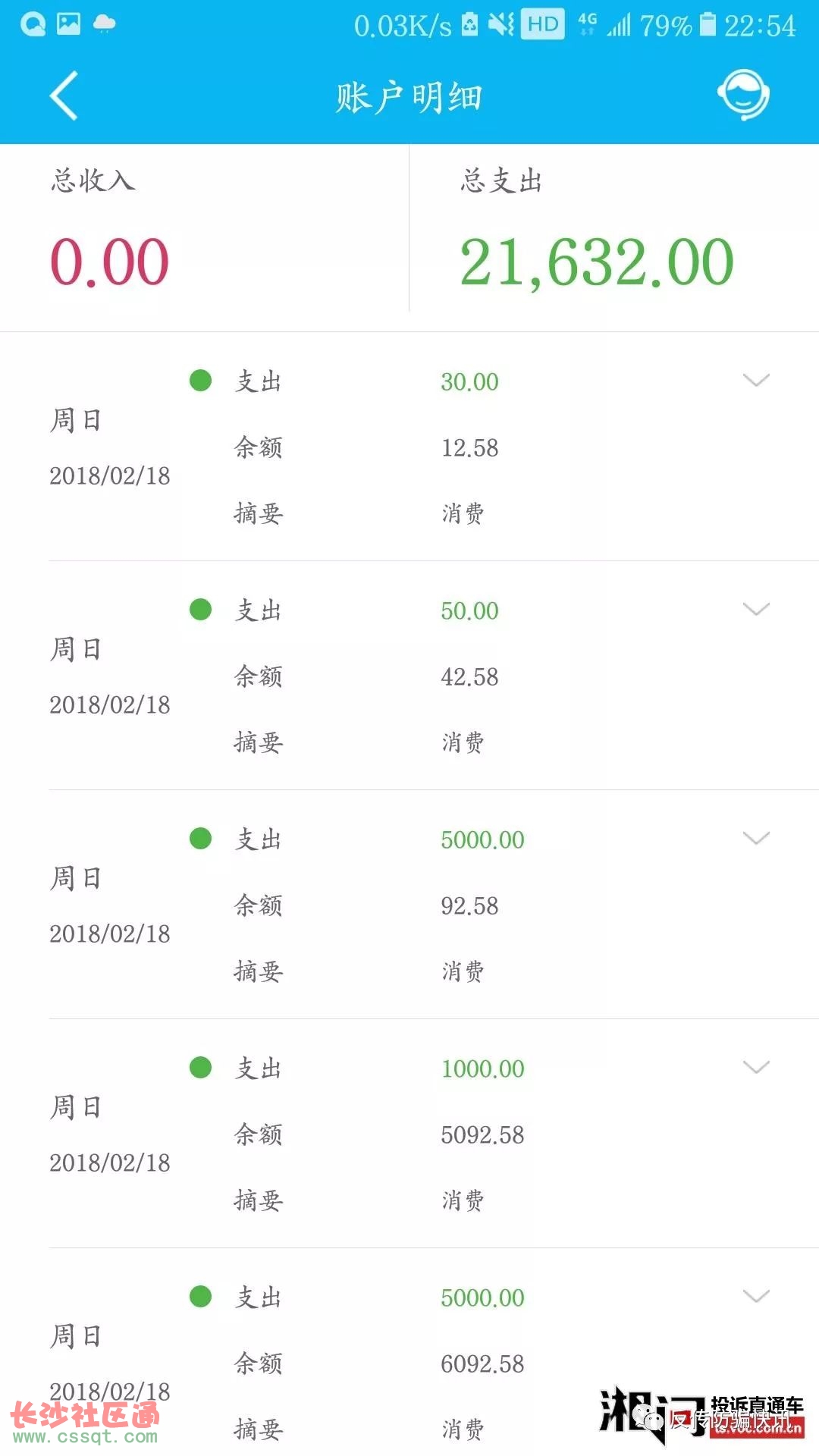The height and width of the screenshot is (1456, 819).
Task: Expand the 5000.00 transaction with 92.58 balance
Action: tap(756, 838)
